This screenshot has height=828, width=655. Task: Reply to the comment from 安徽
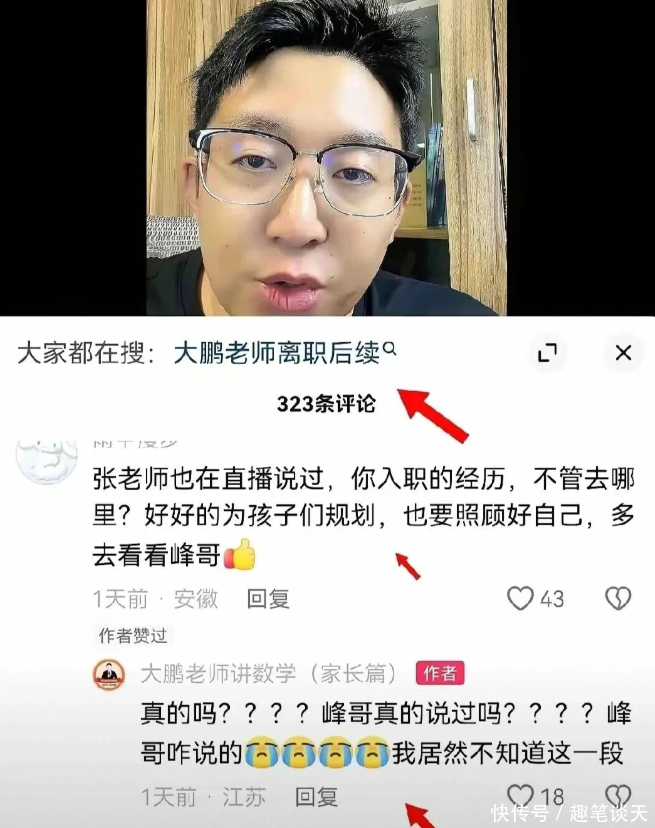(268, 599)
